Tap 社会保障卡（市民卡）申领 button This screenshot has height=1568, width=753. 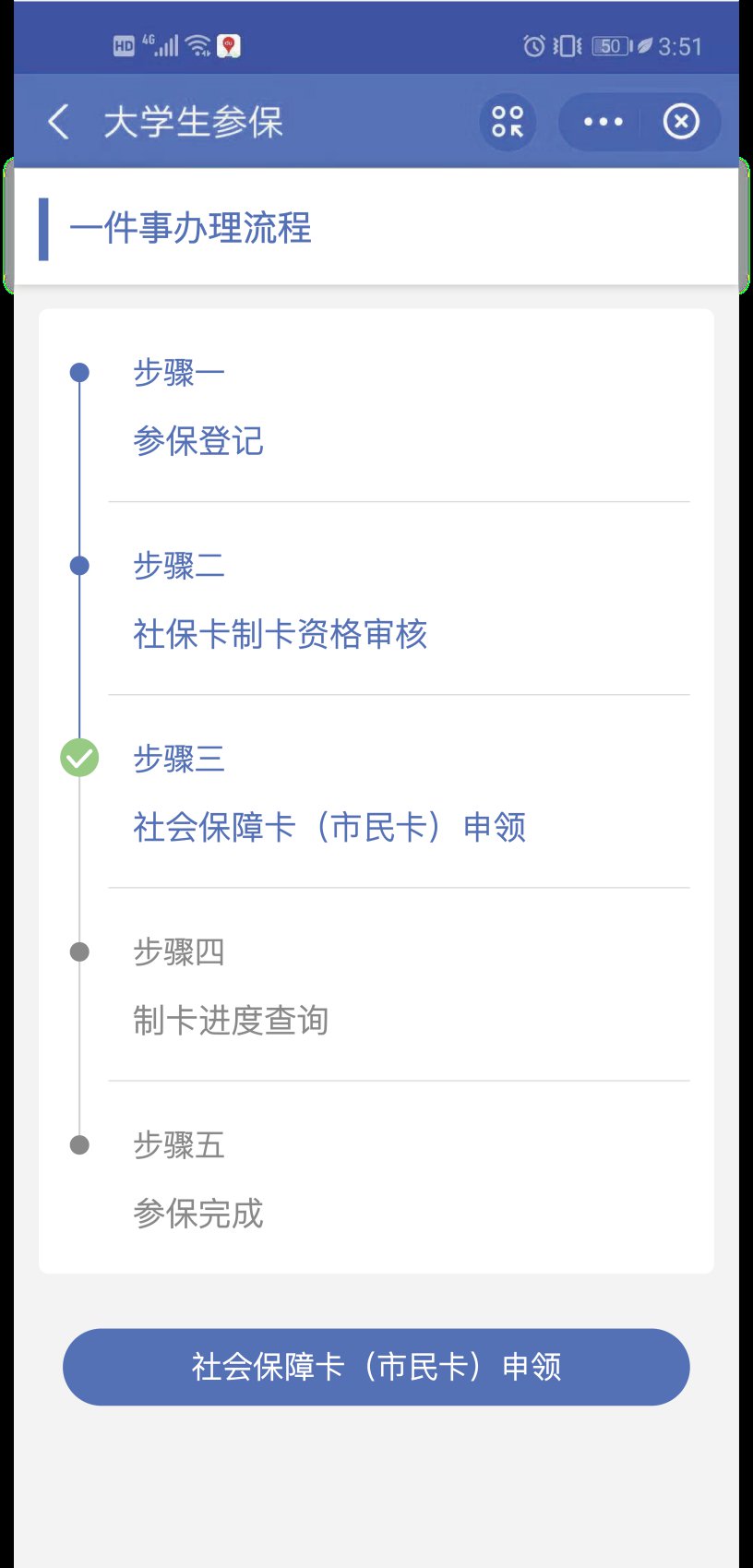pyautogui.click(x=376, y=1367)
